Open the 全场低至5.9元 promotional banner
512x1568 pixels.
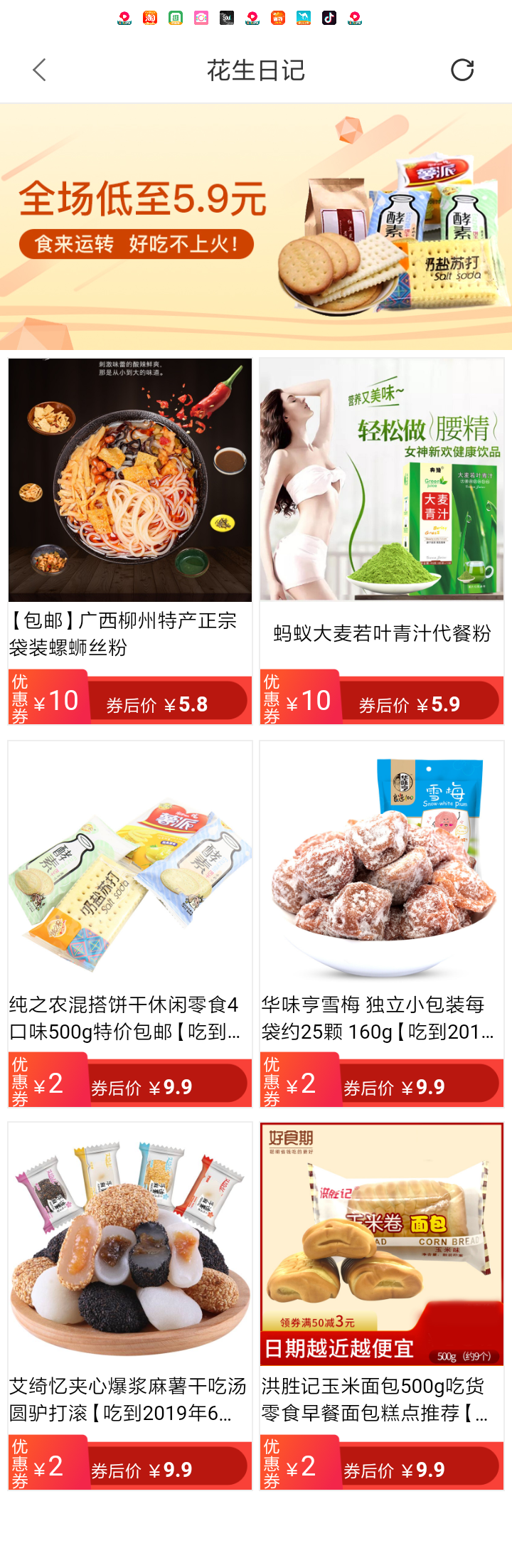click(x=256, y=226)
